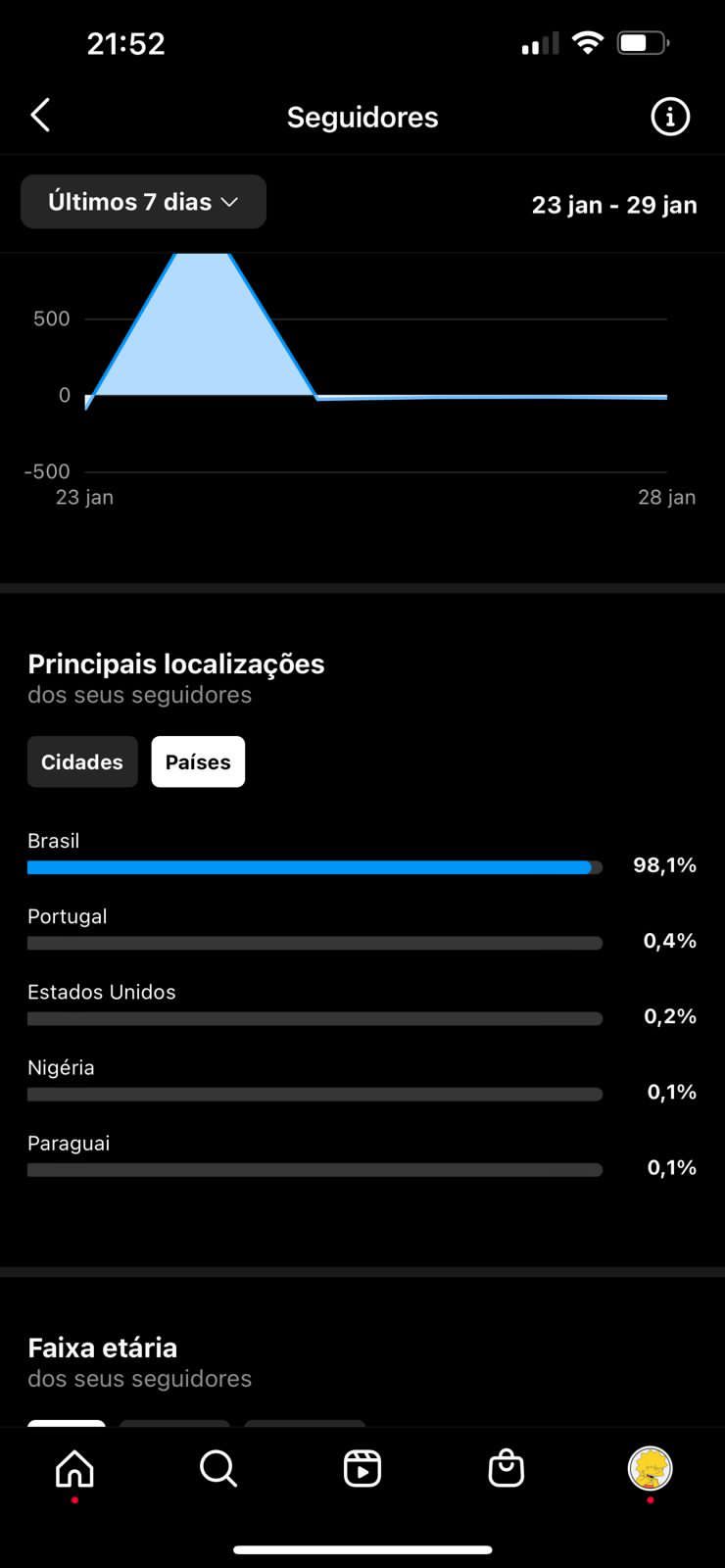725x1568 pixels.
Task: Open the Reels tab
Action: point(362,1469)
